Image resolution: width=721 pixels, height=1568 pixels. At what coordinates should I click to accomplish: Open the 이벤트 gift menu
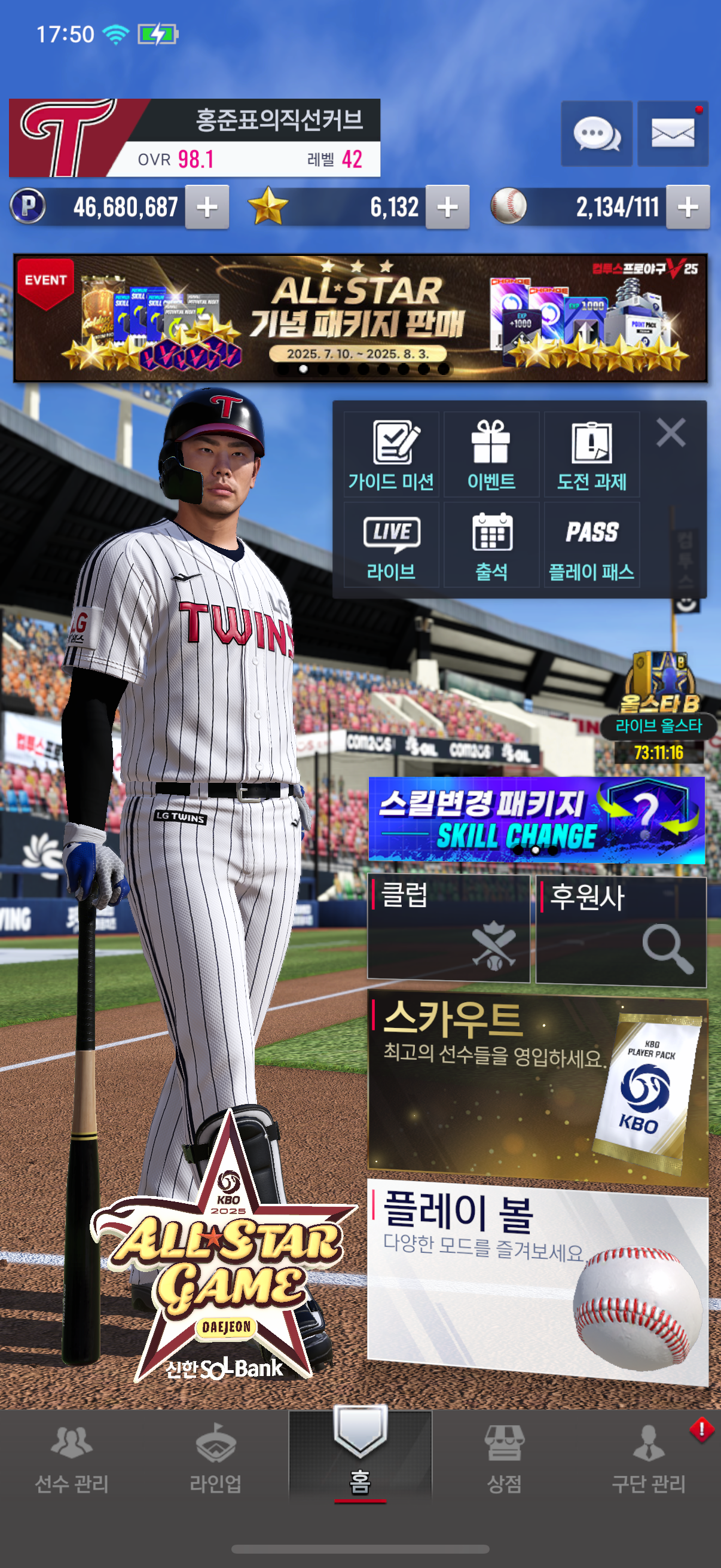(x=491, y=454)
